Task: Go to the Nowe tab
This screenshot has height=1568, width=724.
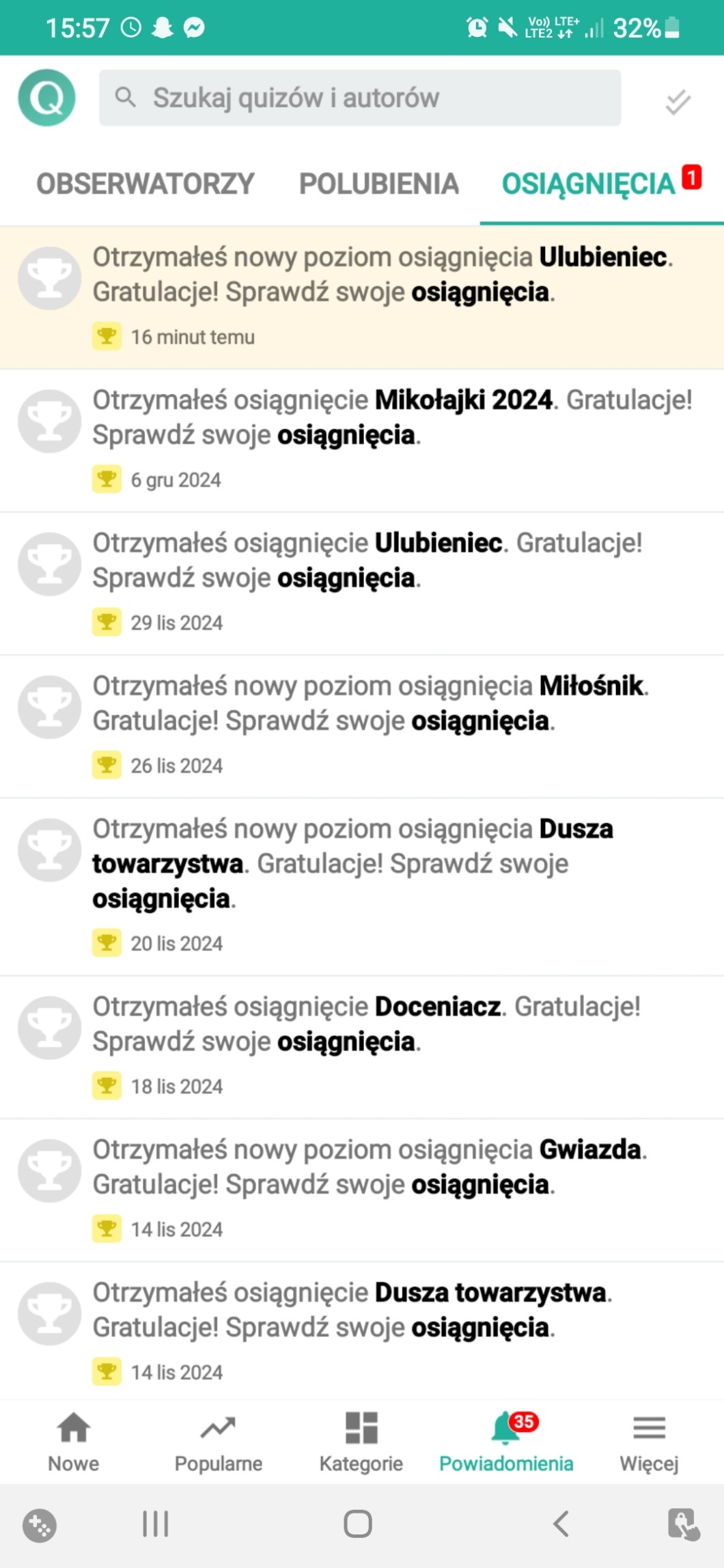Action: point(73,1441)
